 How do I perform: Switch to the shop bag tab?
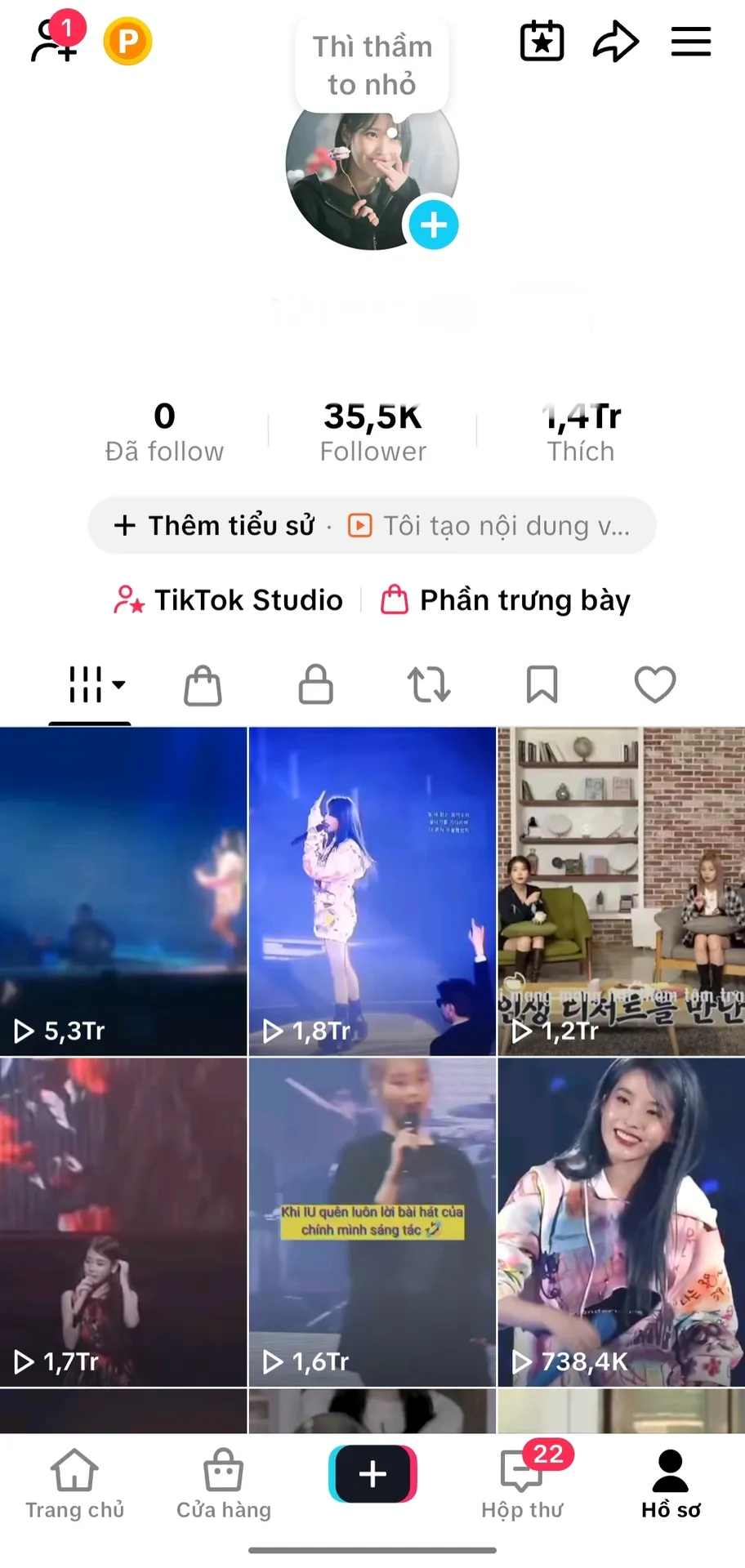[x=203, y=684]
